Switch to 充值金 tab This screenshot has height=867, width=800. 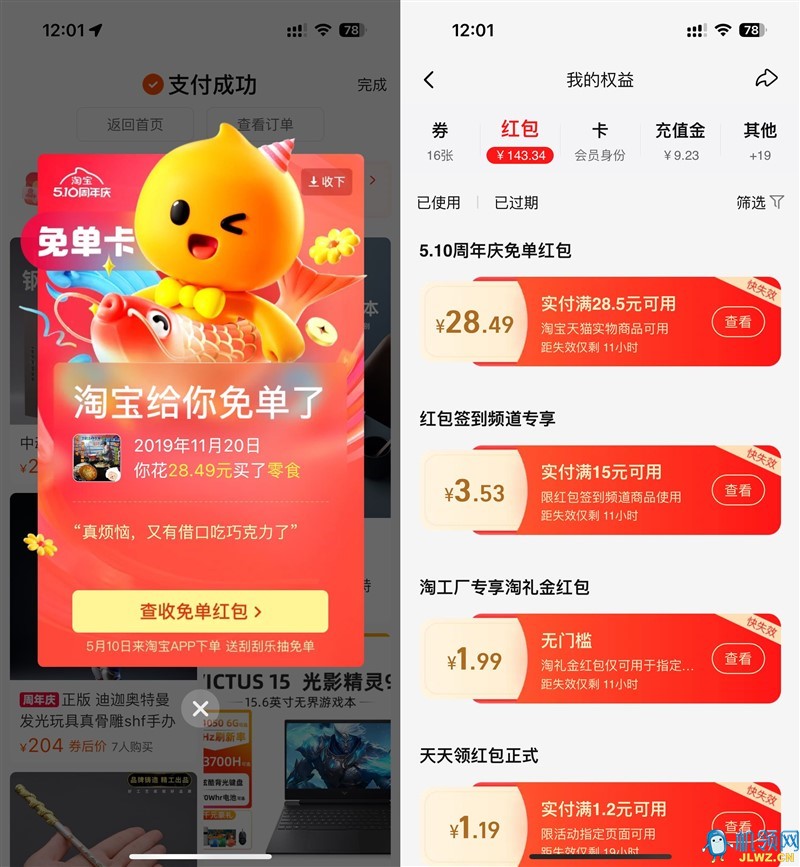680,141
